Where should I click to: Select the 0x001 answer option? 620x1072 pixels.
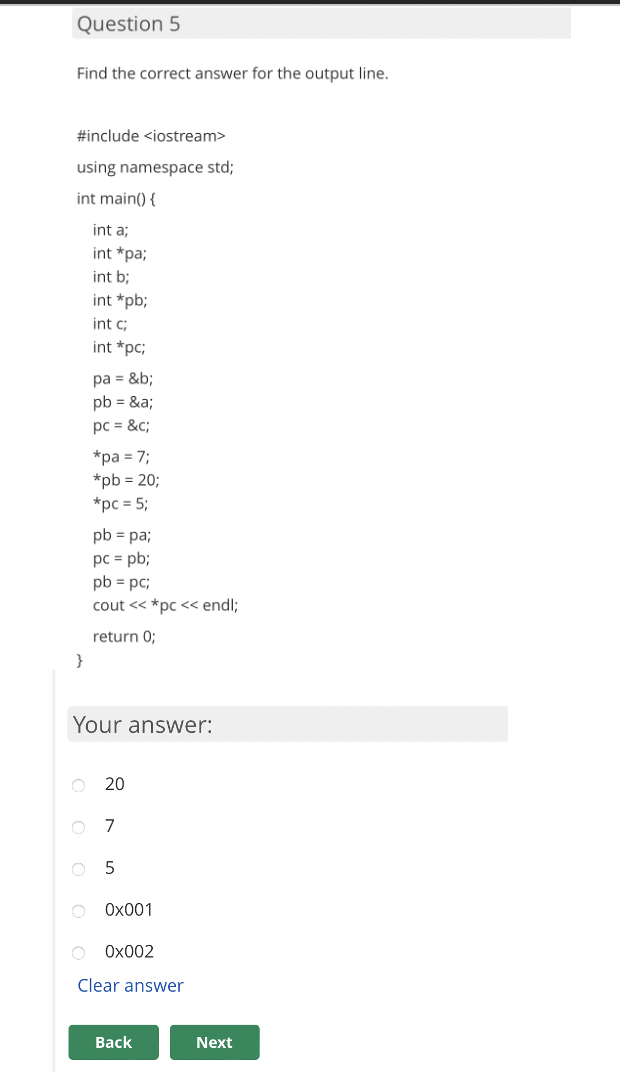click(79, 911)
